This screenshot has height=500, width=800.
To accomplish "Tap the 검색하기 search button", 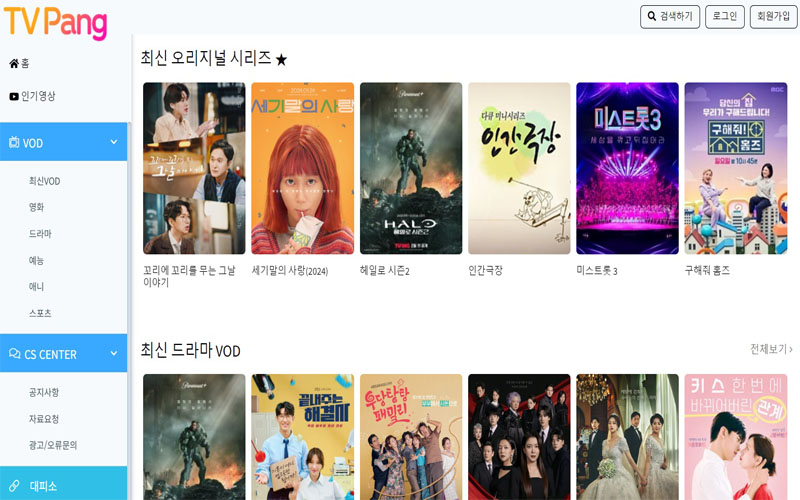I will [x=670, y=16].
